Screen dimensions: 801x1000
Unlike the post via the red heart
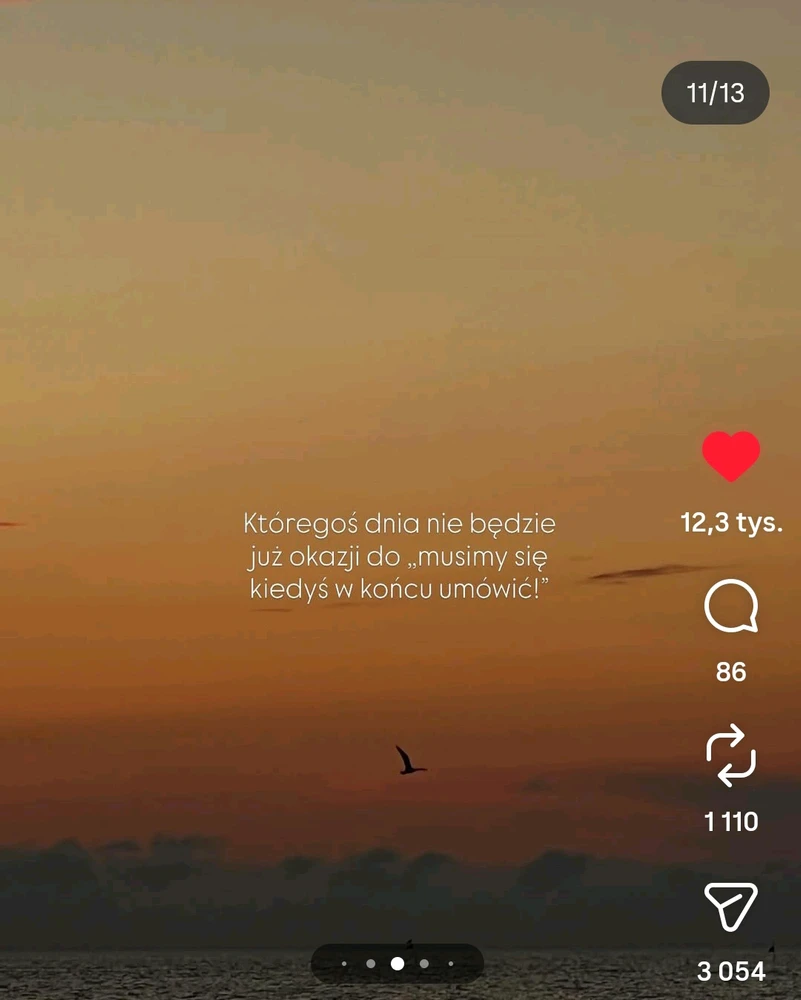click(731, 456)
